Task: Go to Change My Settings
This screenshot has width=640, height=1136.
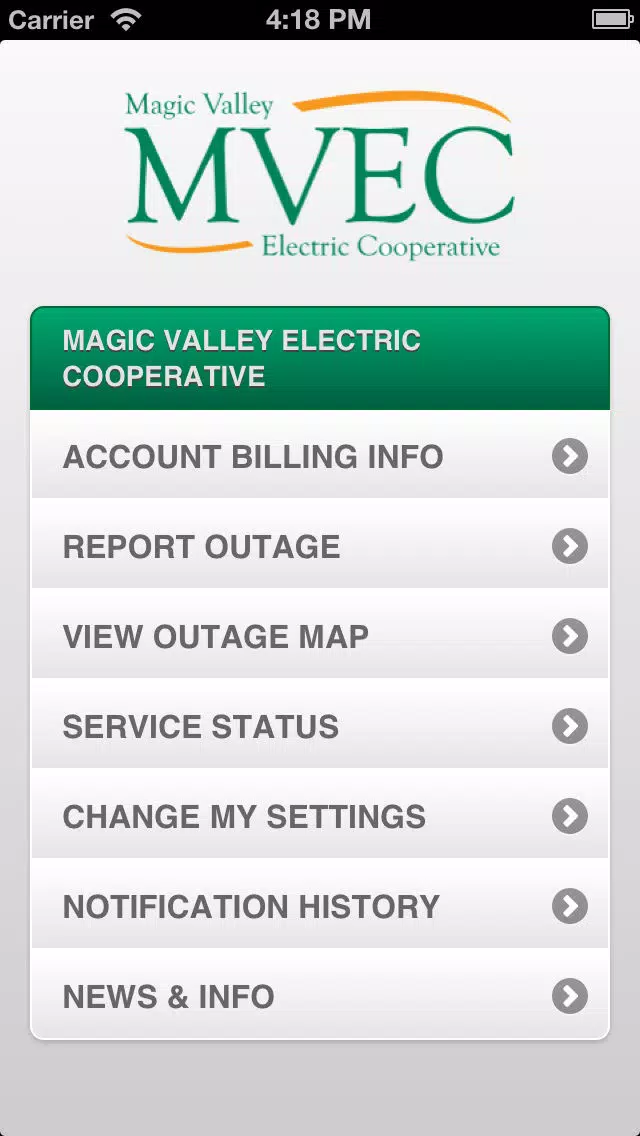Action: pyautogui.click(x=320, y=815)
